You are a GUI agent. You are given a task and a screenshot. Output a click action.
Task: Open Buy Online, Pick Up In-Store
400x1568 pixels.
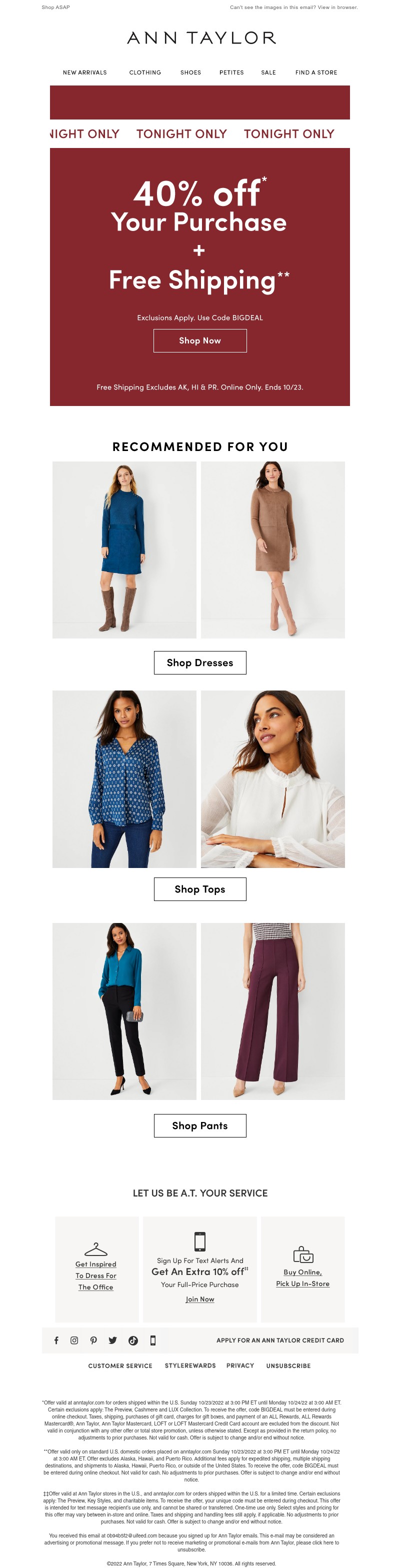coord(302,1277)
